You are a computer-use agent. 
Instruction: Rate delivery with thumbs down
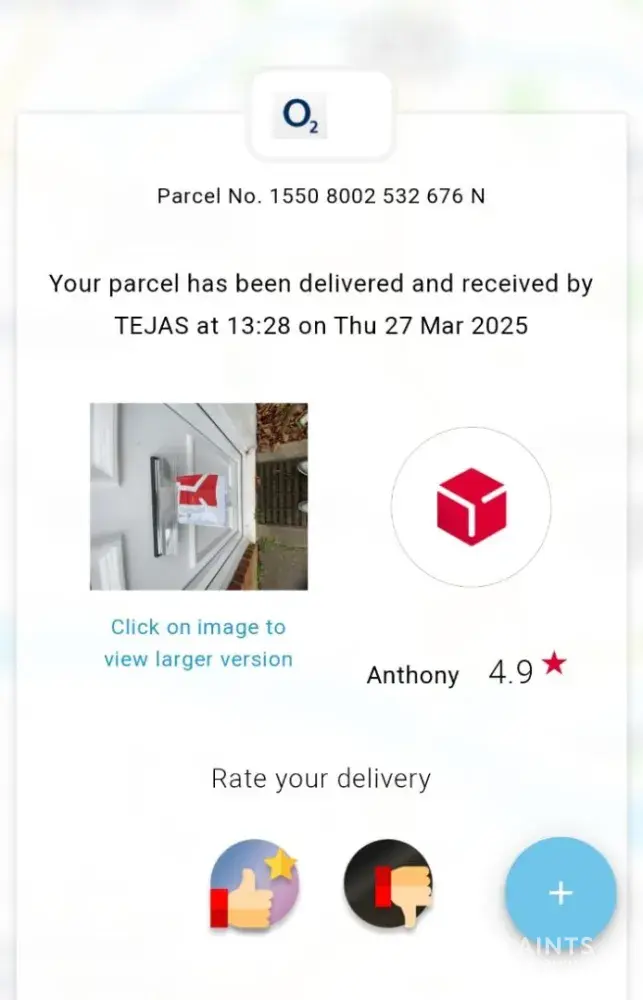click(388, 885)
